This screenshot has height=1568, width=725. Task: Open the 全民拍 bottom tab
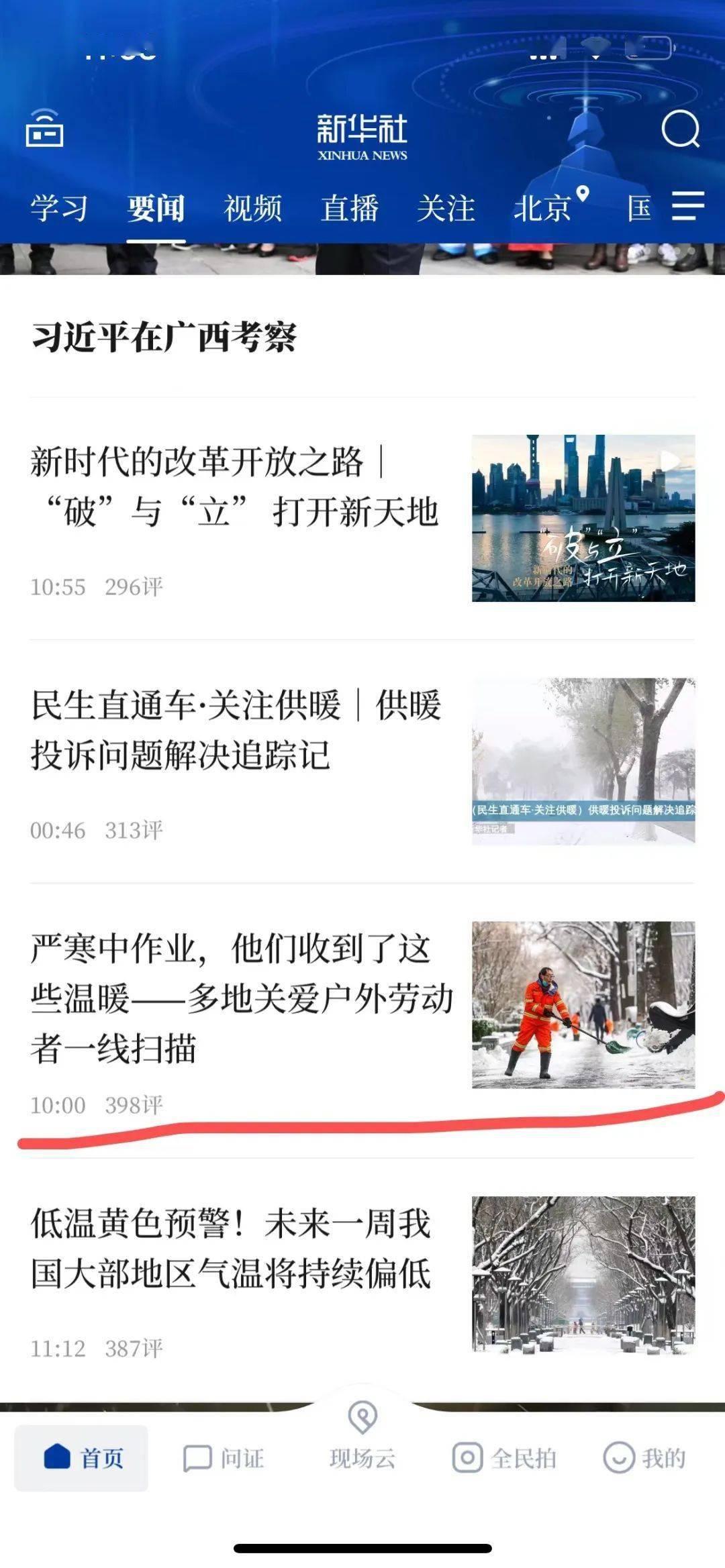pos(505,1459)
